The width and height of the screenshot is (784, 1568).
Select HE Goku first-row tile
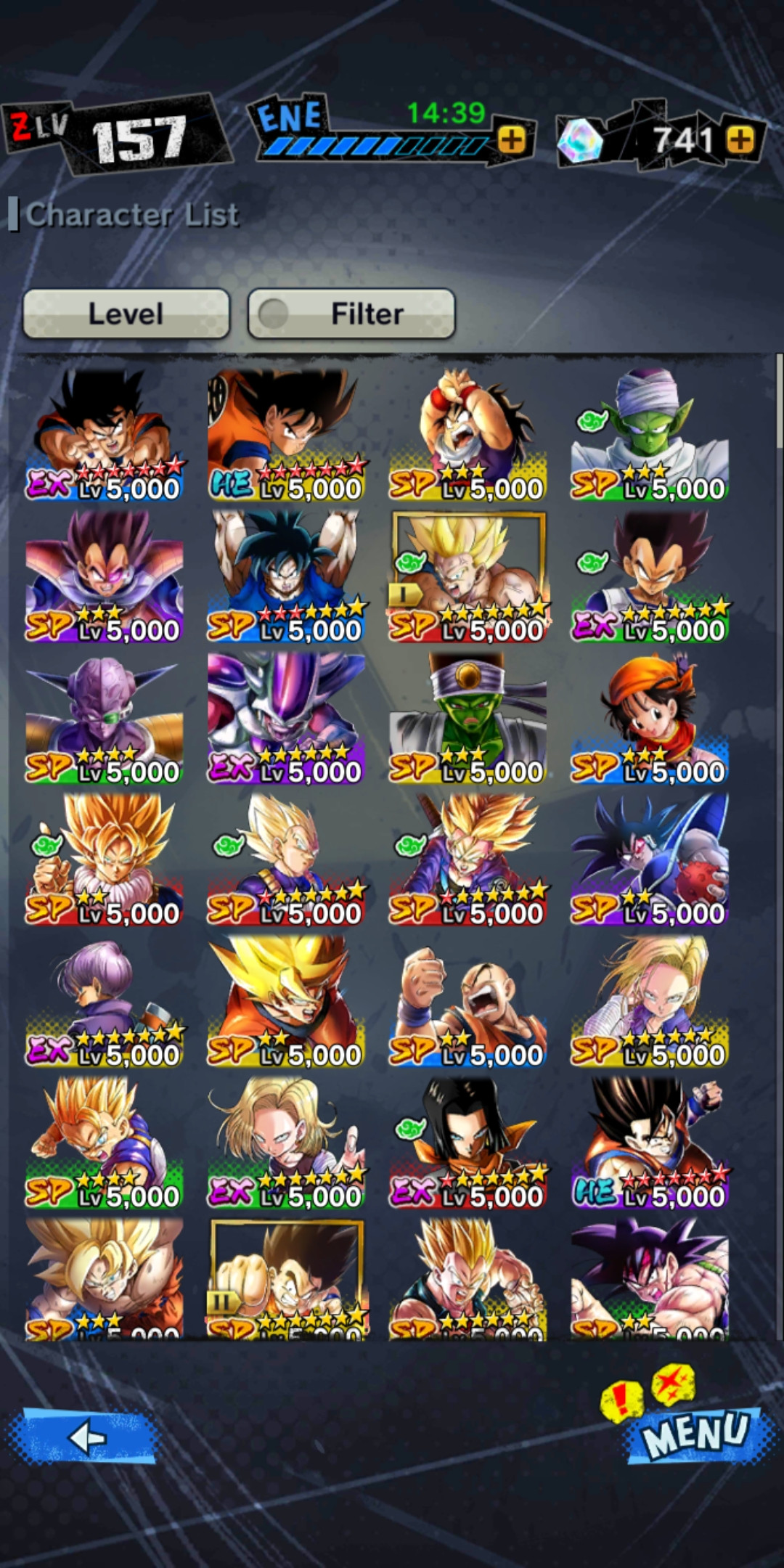click(286, 434)
